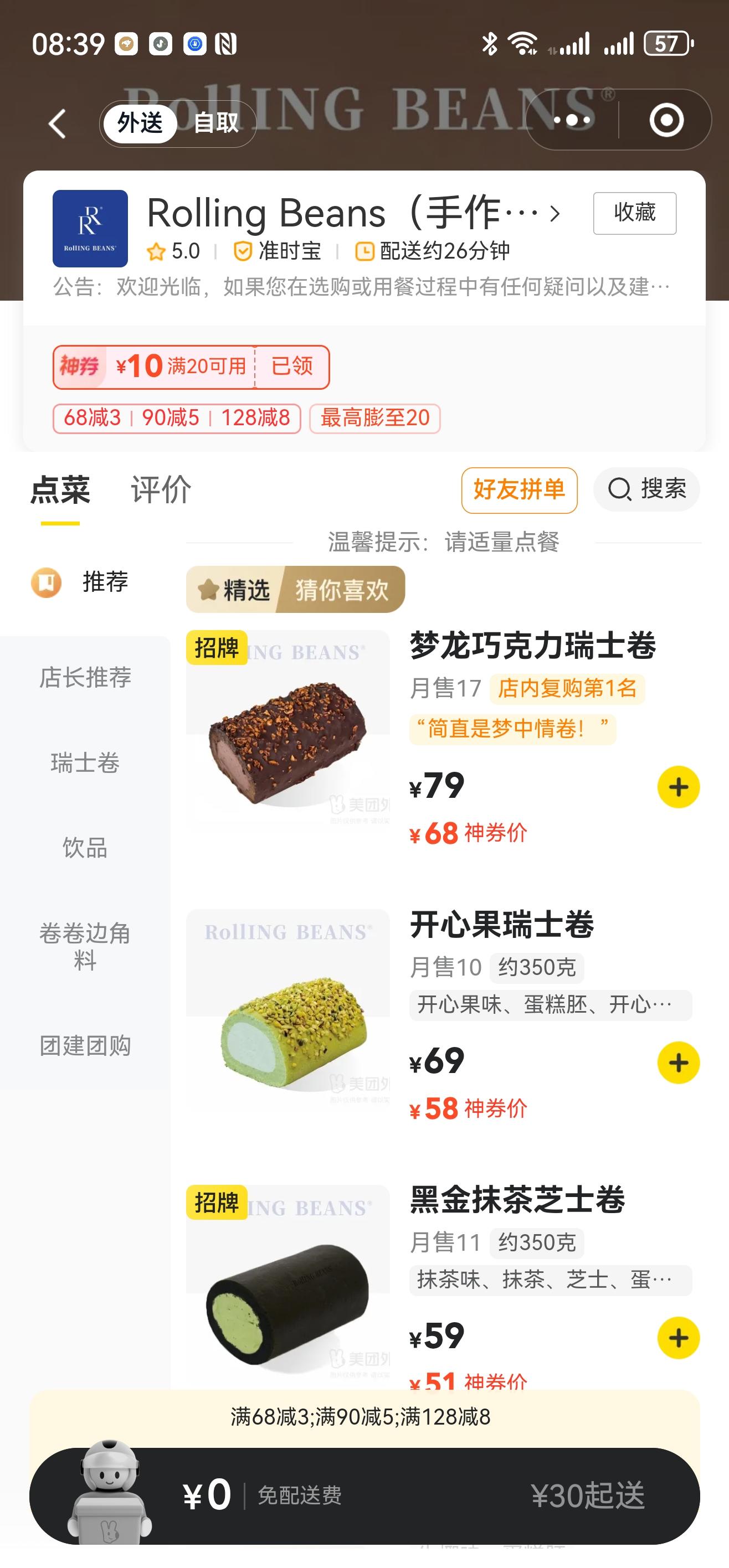Switch to the 评价 reviews tab

161,489
